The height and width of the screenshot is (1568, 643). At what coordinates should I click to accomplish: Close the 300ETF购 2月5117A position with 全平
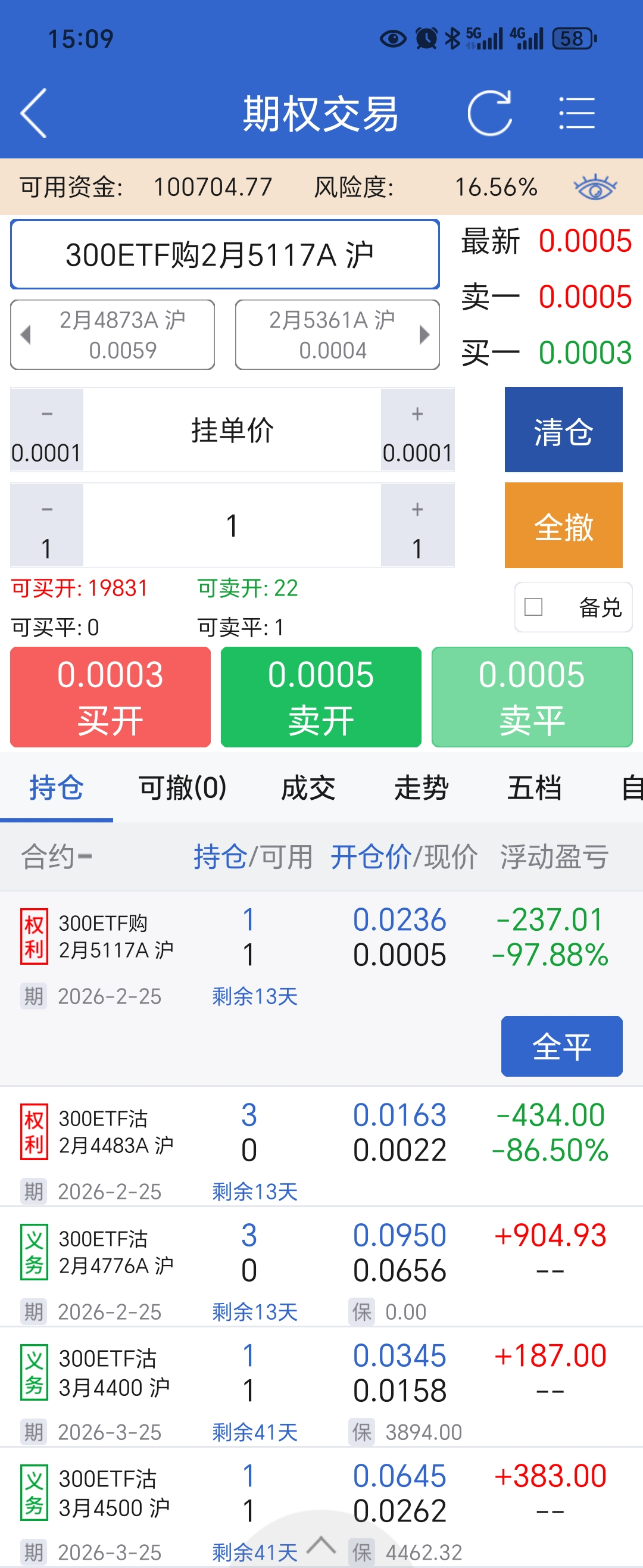[x=561, y=1046]
